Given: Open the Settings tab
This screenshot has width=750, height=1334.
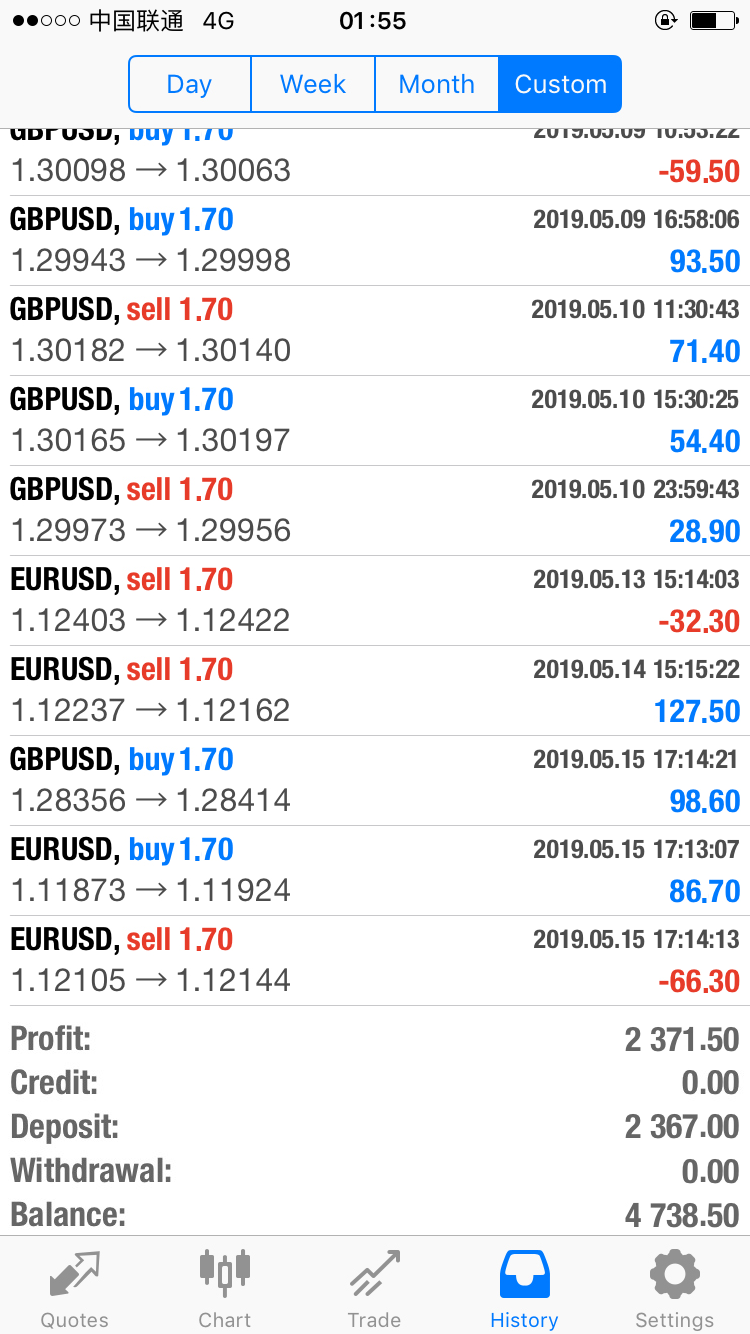Looking at the screenshot, I should coord(675,1288).
